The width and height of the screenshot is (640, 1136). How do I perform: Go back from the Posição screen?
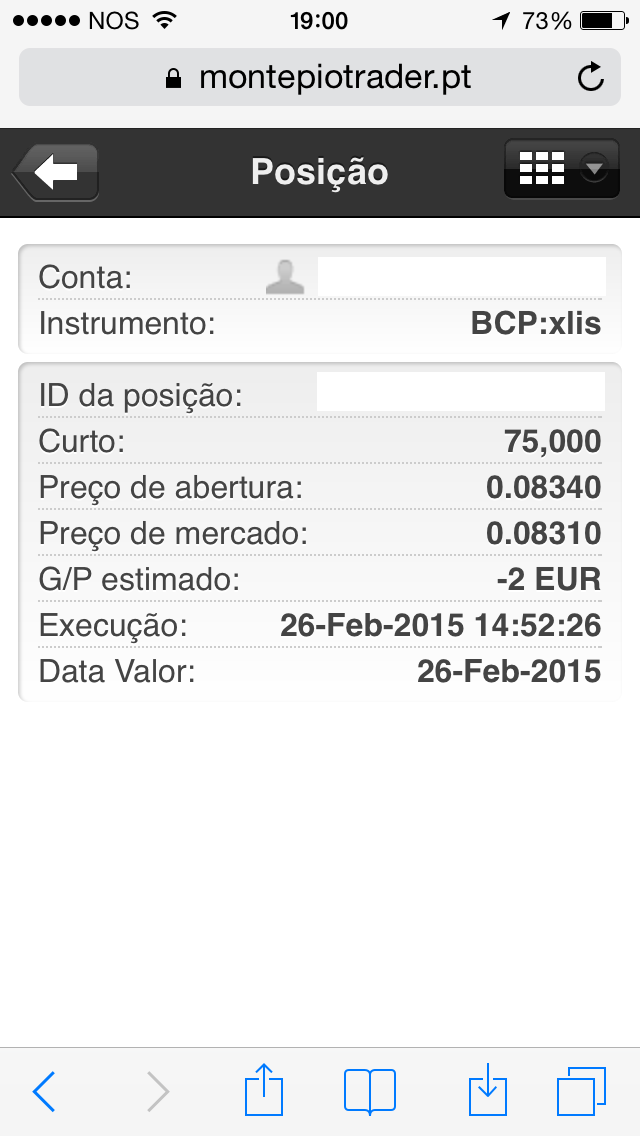pyautogui.click(x=56, y=173)
